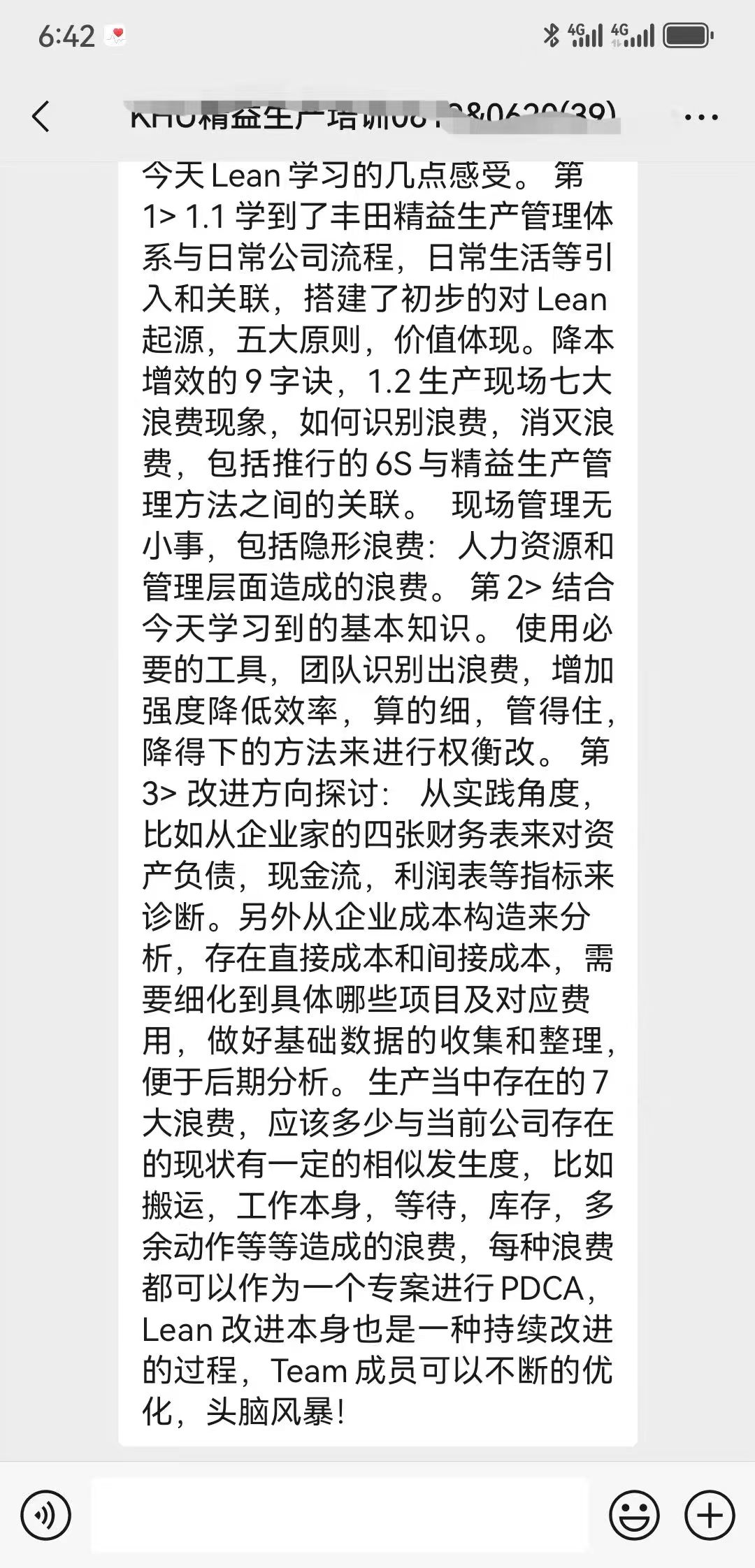This screenshot has height=1568, width=755.
Task: Switch to voice message input
Action: point(46,1516)
